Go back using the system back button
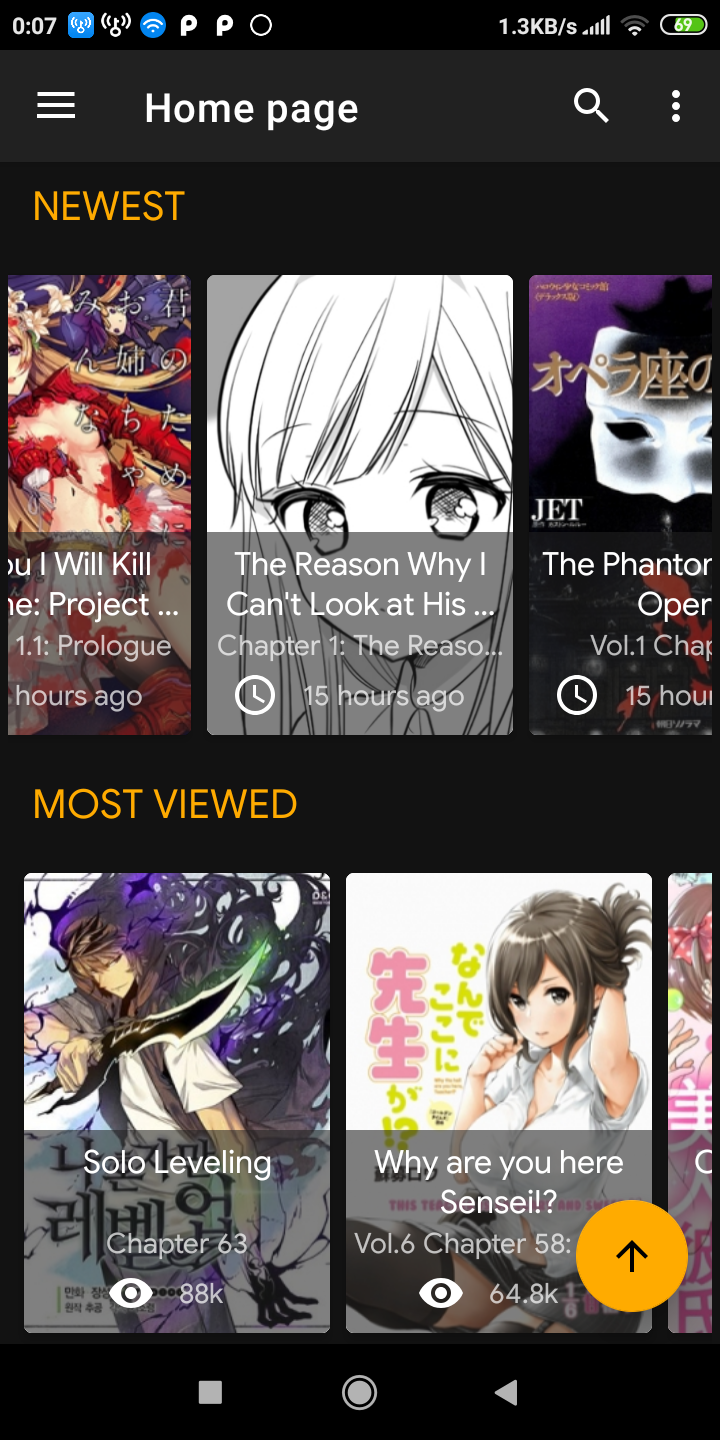The height and width of the screenshot is (1440, 720). coord(506,1392)
